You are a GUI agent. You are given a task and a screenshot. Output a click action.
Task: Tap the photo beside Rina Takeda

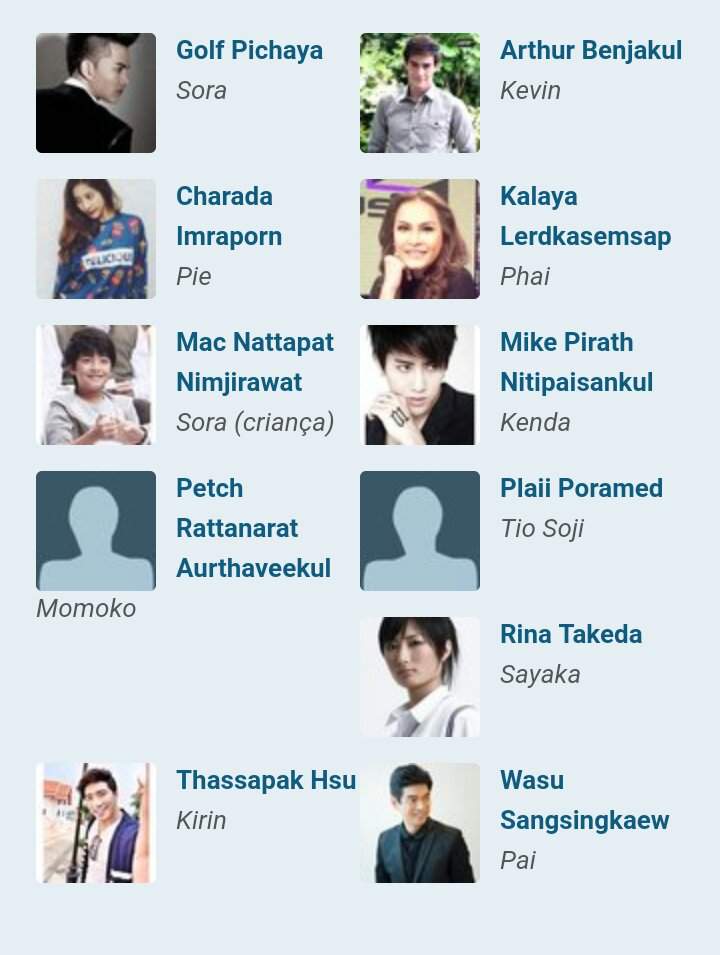point(419,677)
